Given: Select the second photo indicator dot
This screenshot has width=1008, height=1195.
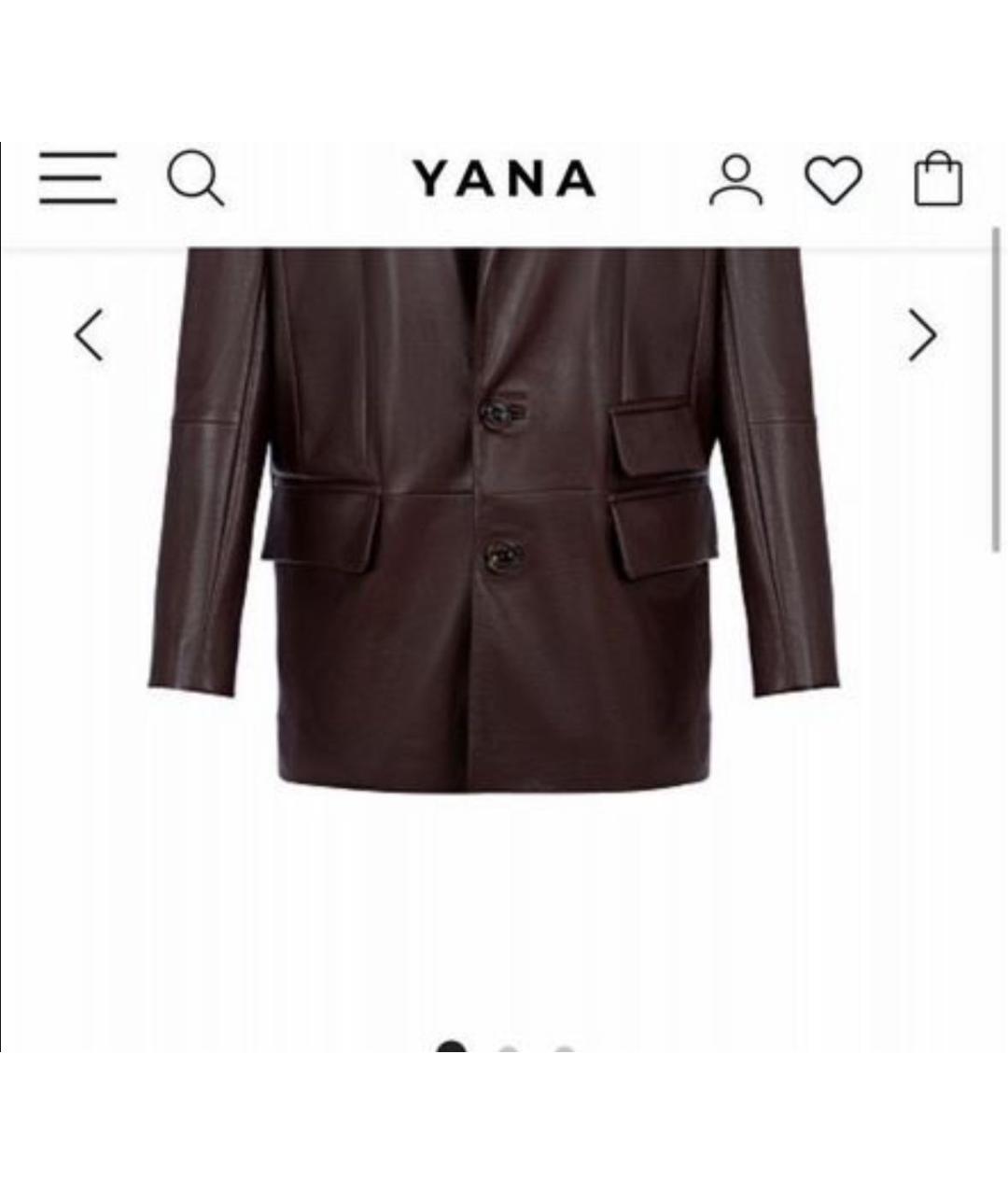Looking at the screenshot, I should 508,1047.
